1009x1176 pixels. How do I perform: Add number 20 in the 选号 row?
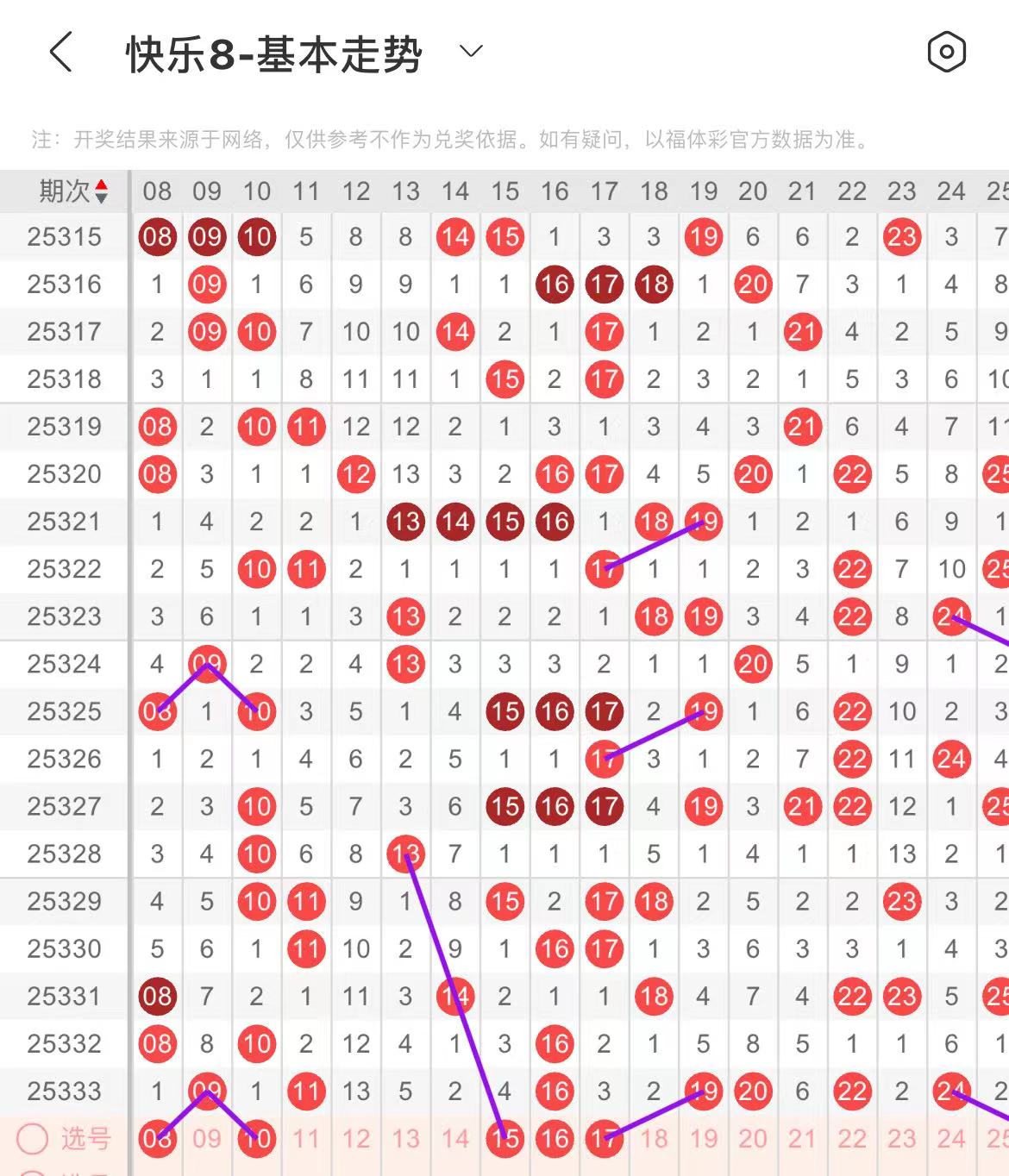pyautogui.click(x=753, y=1139)
